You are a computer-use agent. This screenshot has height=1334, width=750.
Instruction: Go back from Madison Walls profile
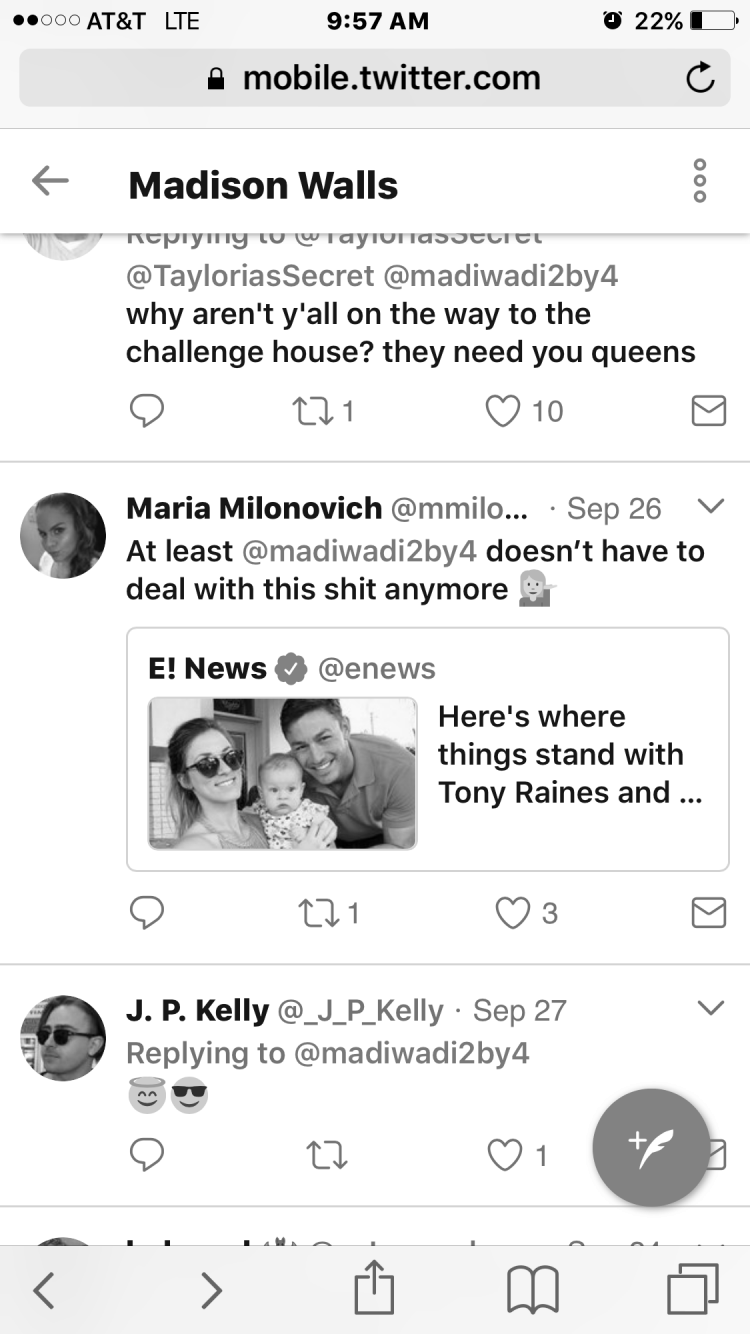coord(50,181)
